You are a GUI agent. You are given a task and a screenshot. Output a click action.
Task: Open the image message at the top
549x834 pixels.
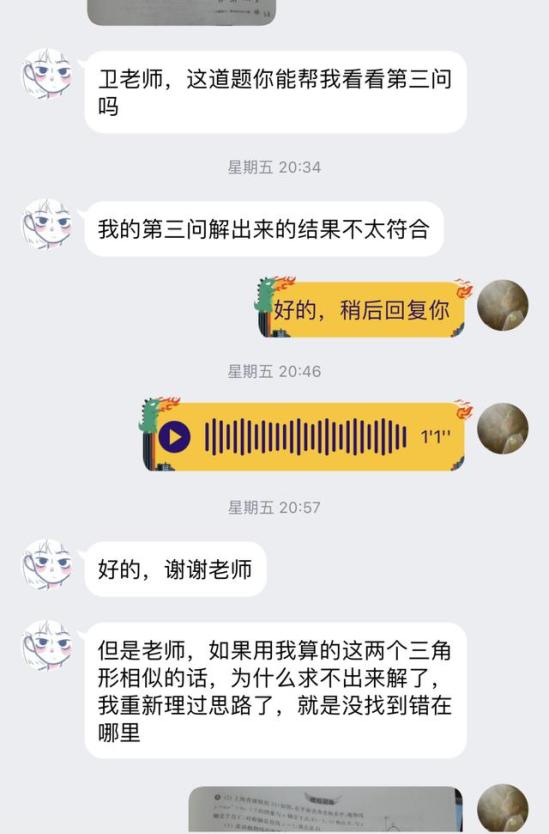pos(181,12)
